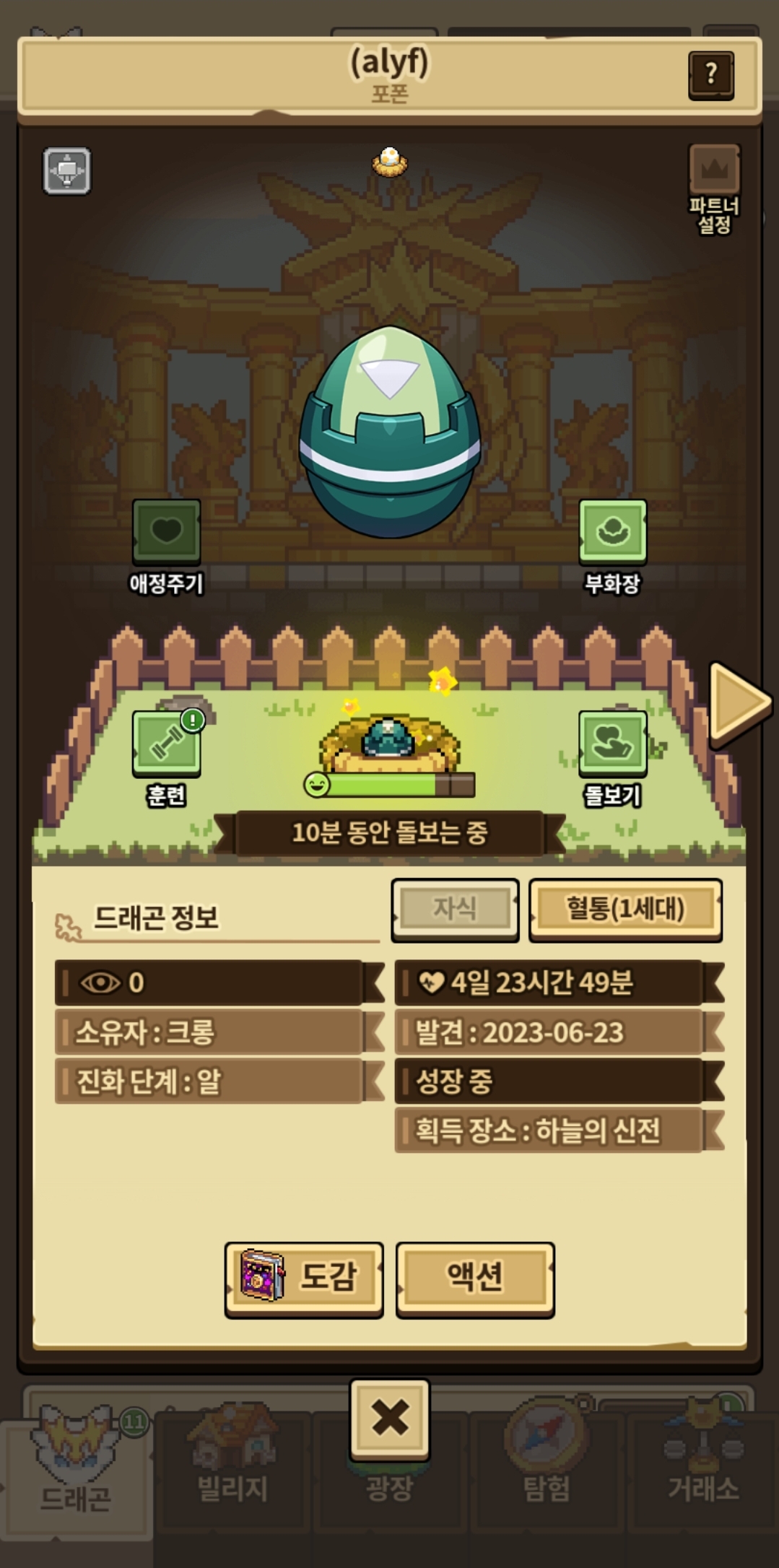This screenshot has height=1568, width=779.
Task: Go to next dragon with the arrow
Action: pos(738,703)
